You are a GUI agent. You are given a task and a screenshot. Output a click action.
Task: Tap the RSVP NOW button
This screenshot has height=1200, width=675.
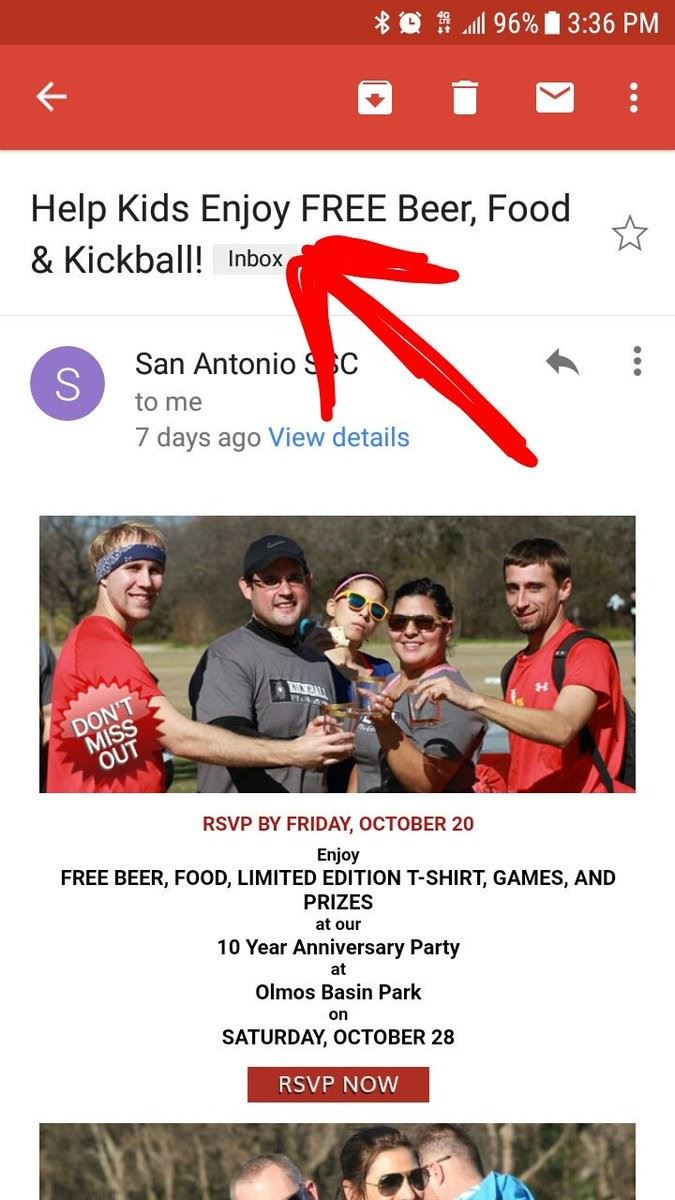(338, 1084)
